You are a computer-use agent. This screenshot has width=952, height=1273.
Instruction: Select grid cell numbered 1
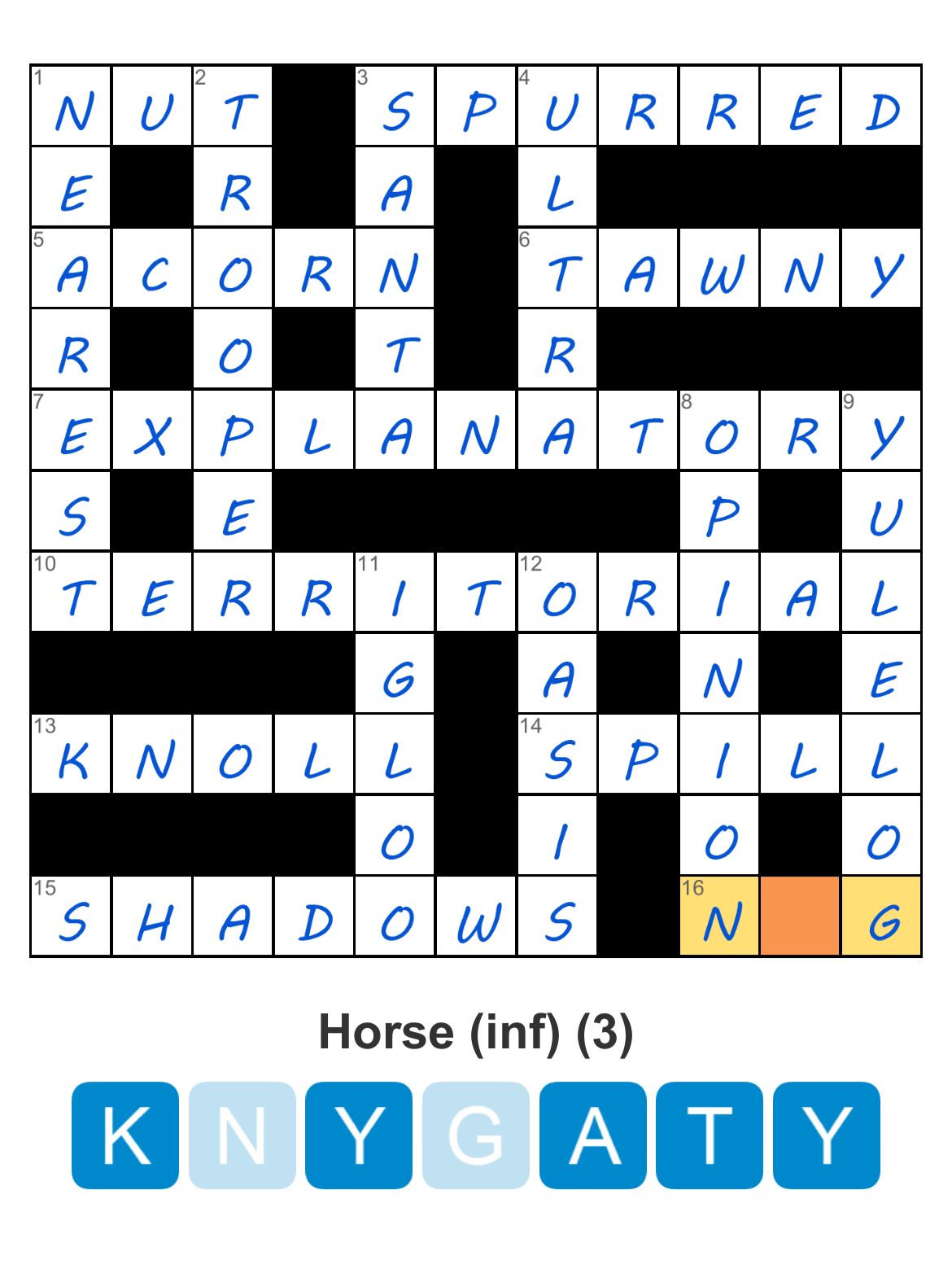point(71,106)
